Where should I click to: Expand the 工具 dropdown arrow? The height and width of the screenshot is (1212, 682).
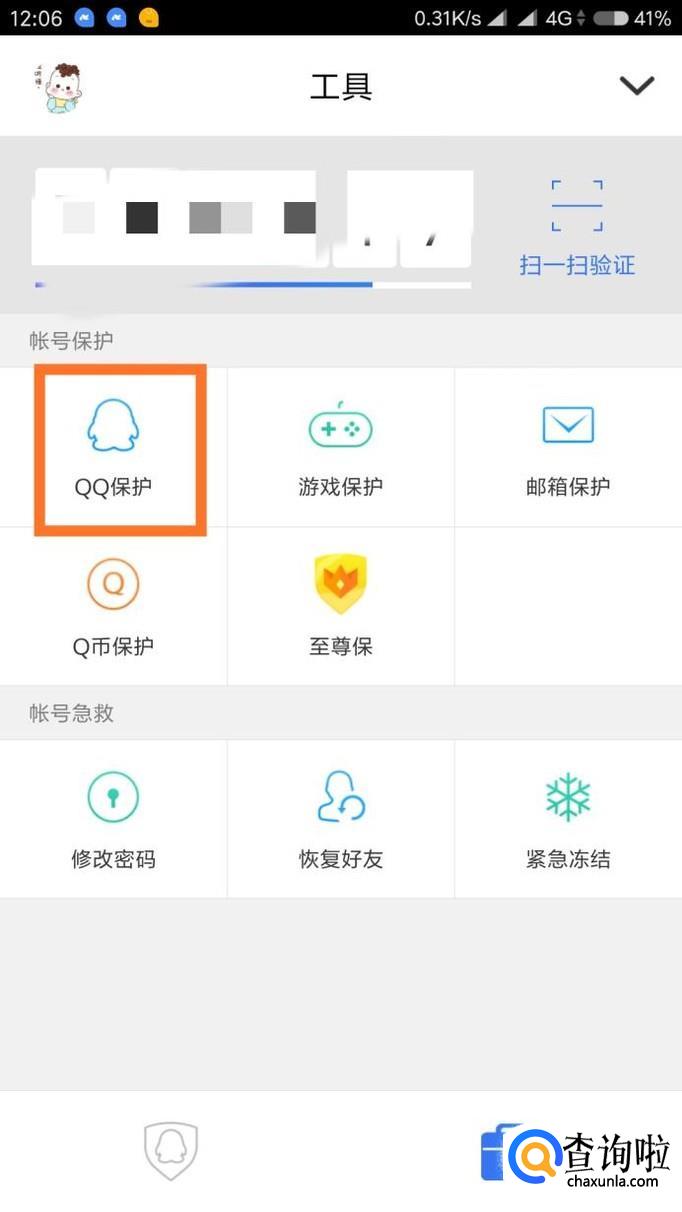[636, 86]
